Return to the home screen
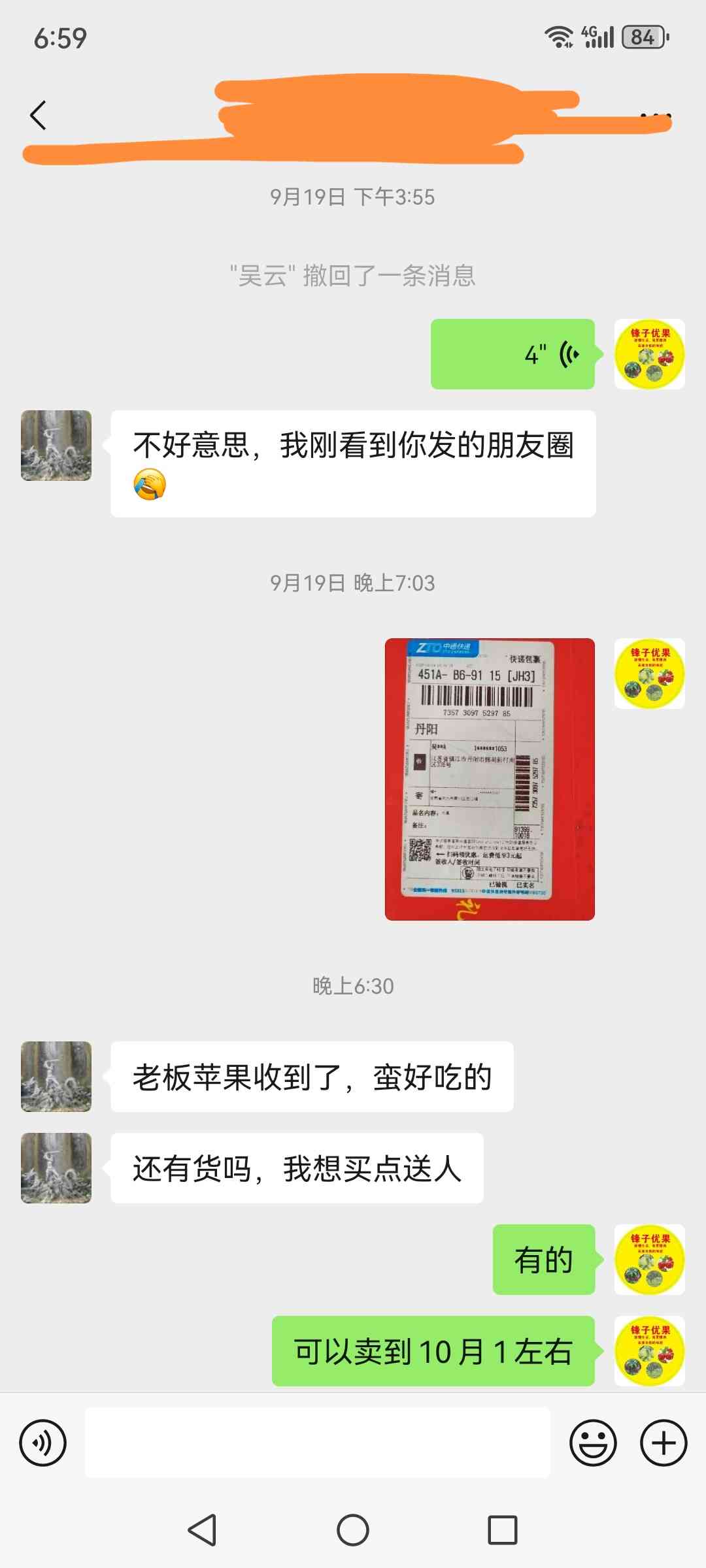 (353, 1530)
